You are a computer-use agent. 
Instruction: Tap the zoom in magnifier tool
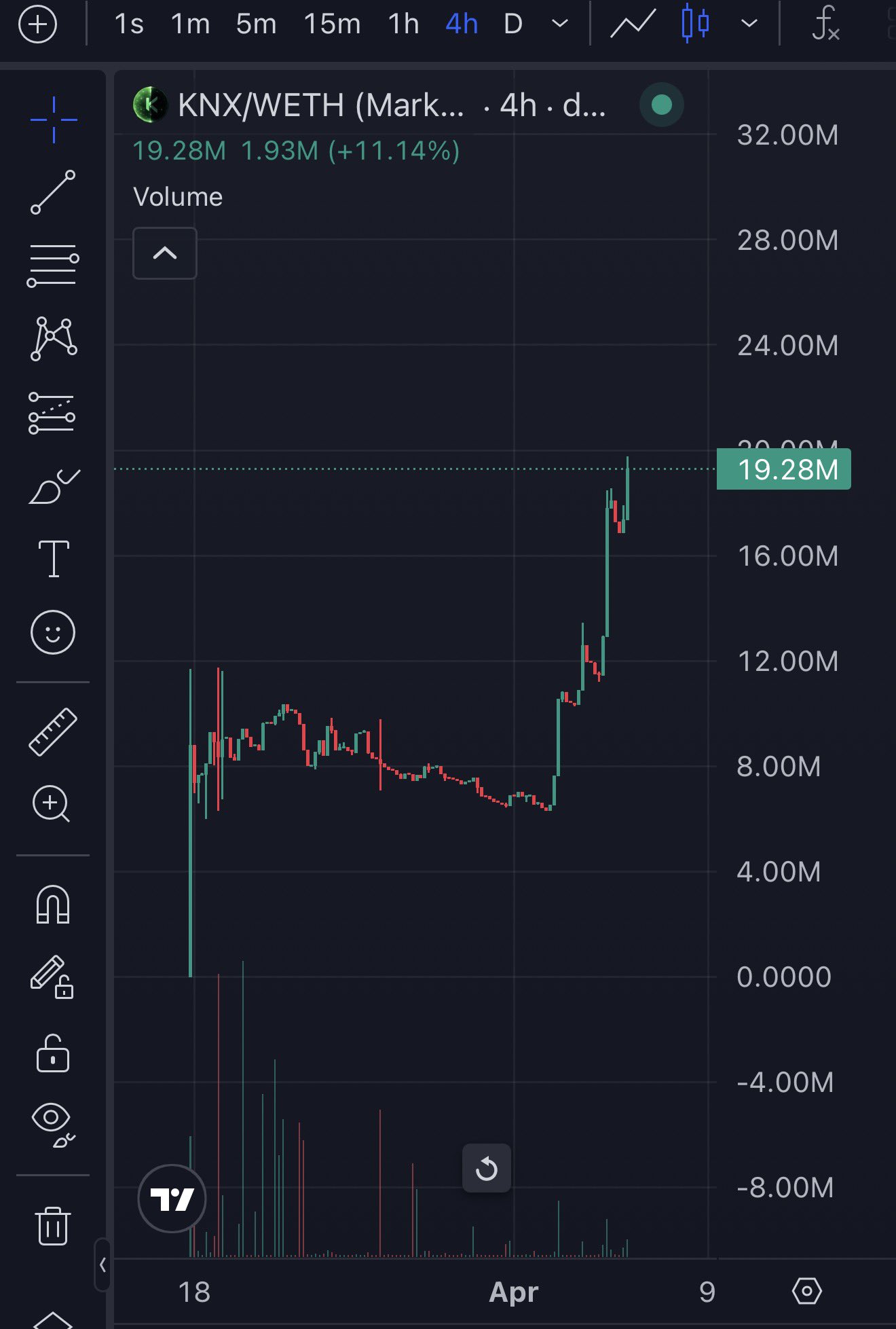[x=52, y=804]
